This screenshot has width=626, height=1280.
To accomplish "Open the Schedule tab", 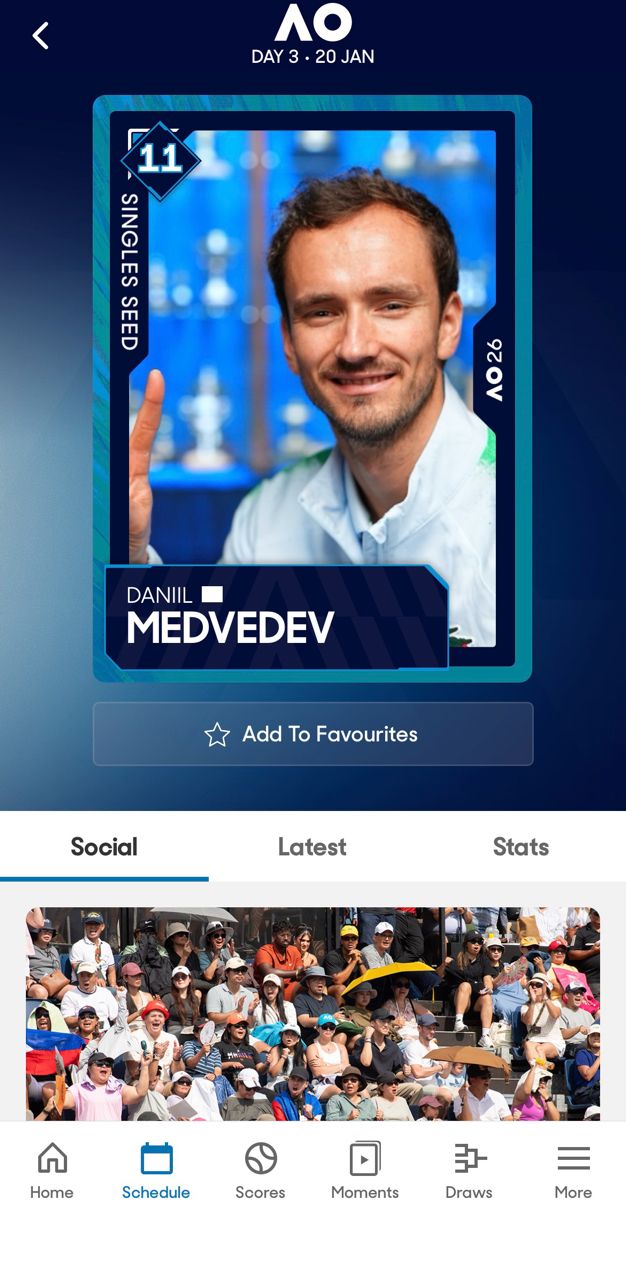I will (156, 1172).
